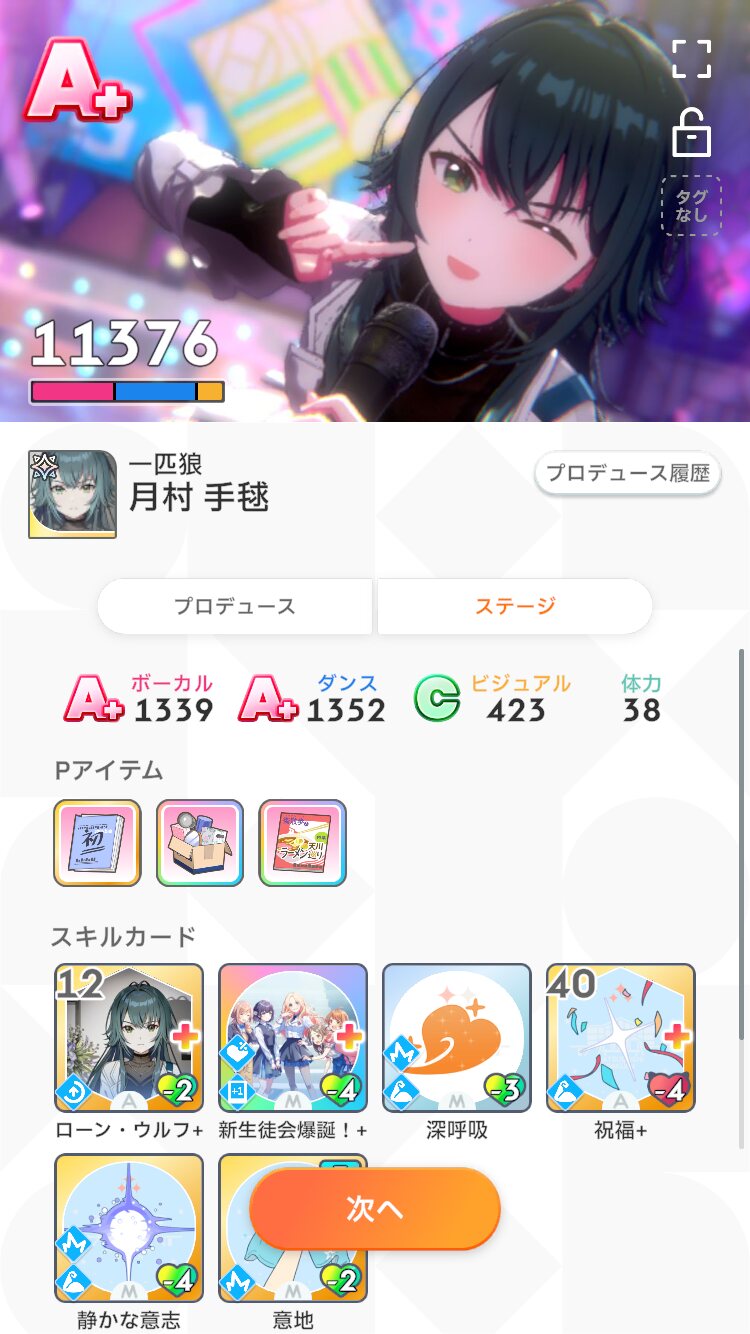Open プロデュース履歴 history
Screen dimensions: 750x1334
point(628,473)
